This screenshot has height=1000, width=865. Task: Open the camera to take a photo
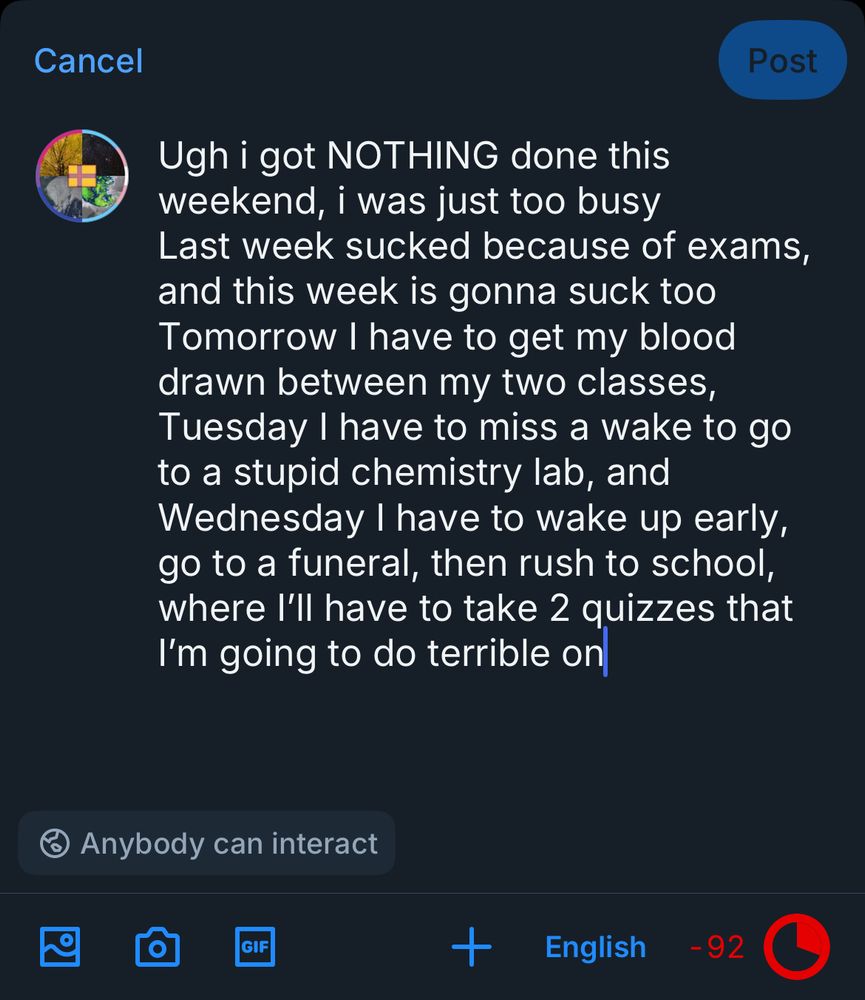157,946
